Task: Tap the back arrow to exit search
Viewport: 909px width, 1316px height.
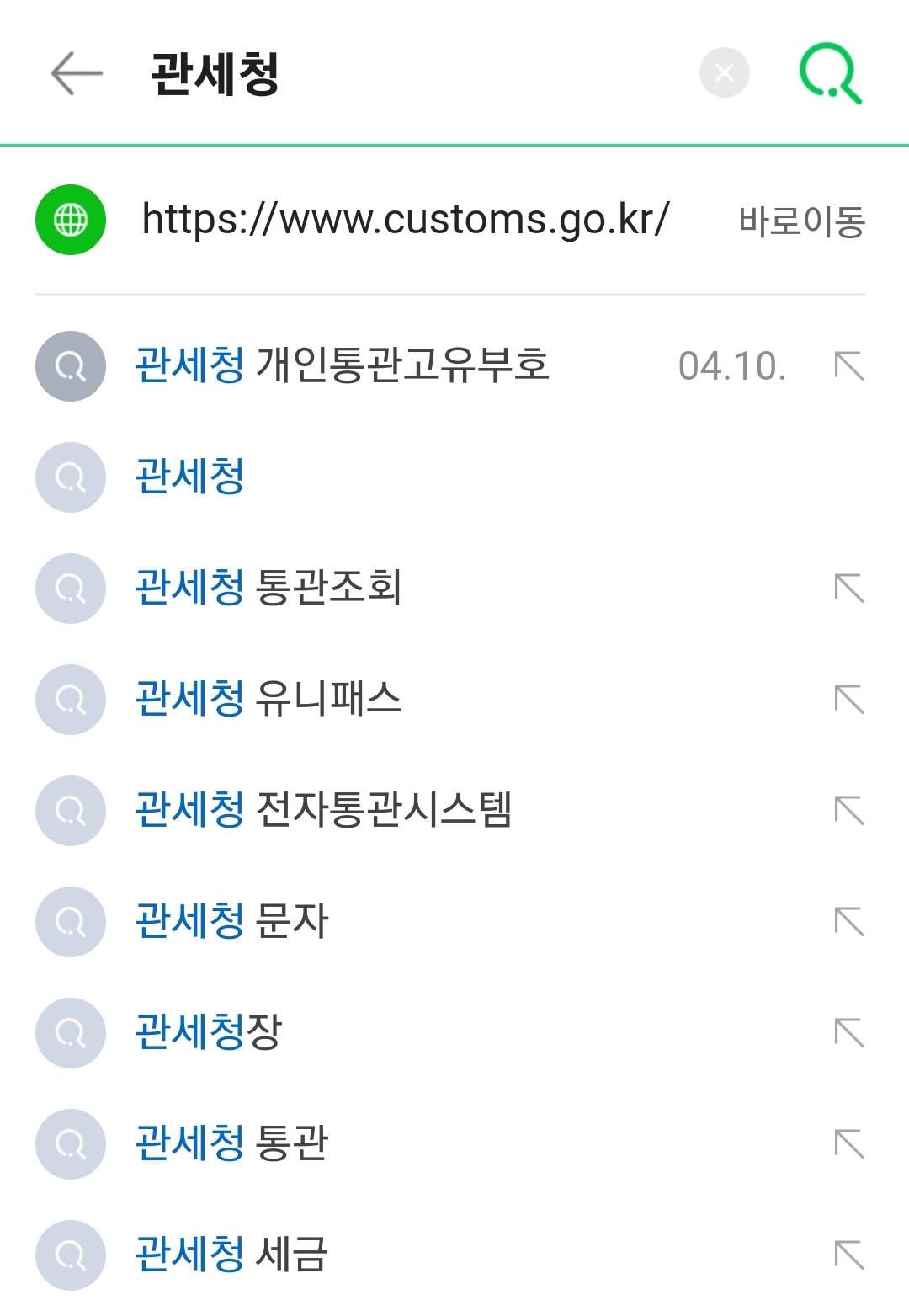Action: (x=69, y=74)
